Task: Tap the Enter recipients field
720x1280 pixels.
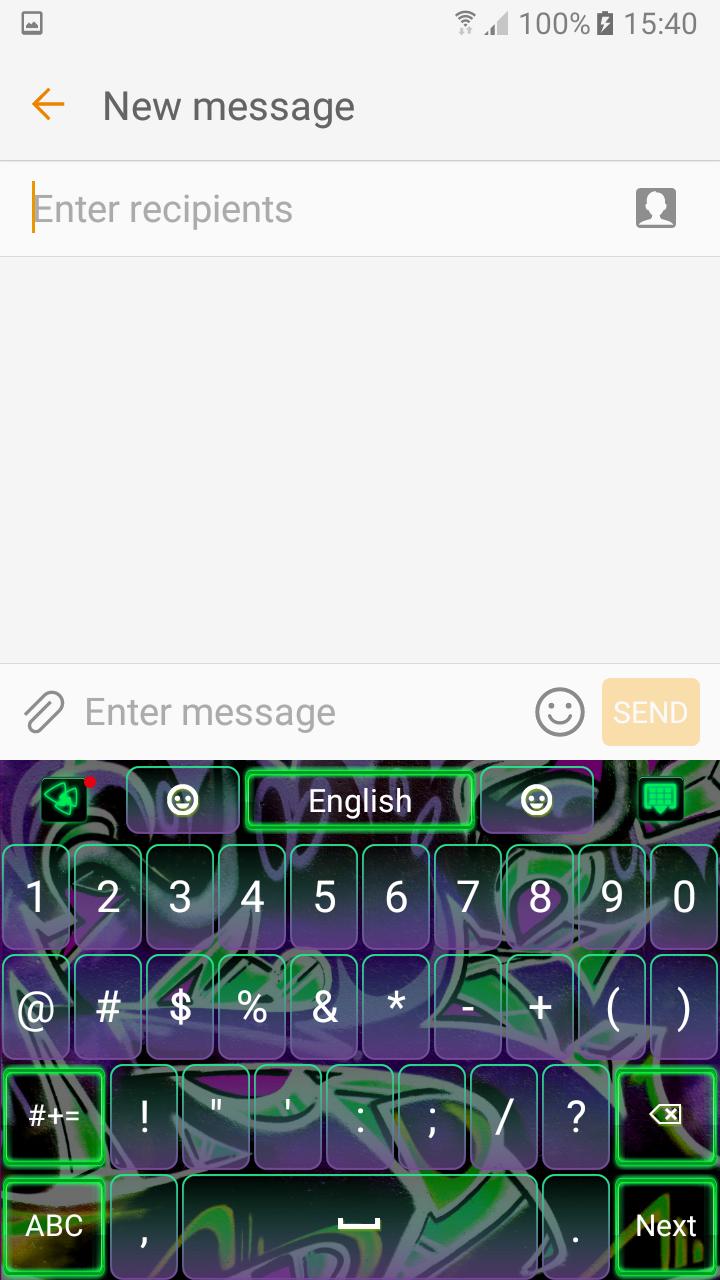Action: (200, 208)
